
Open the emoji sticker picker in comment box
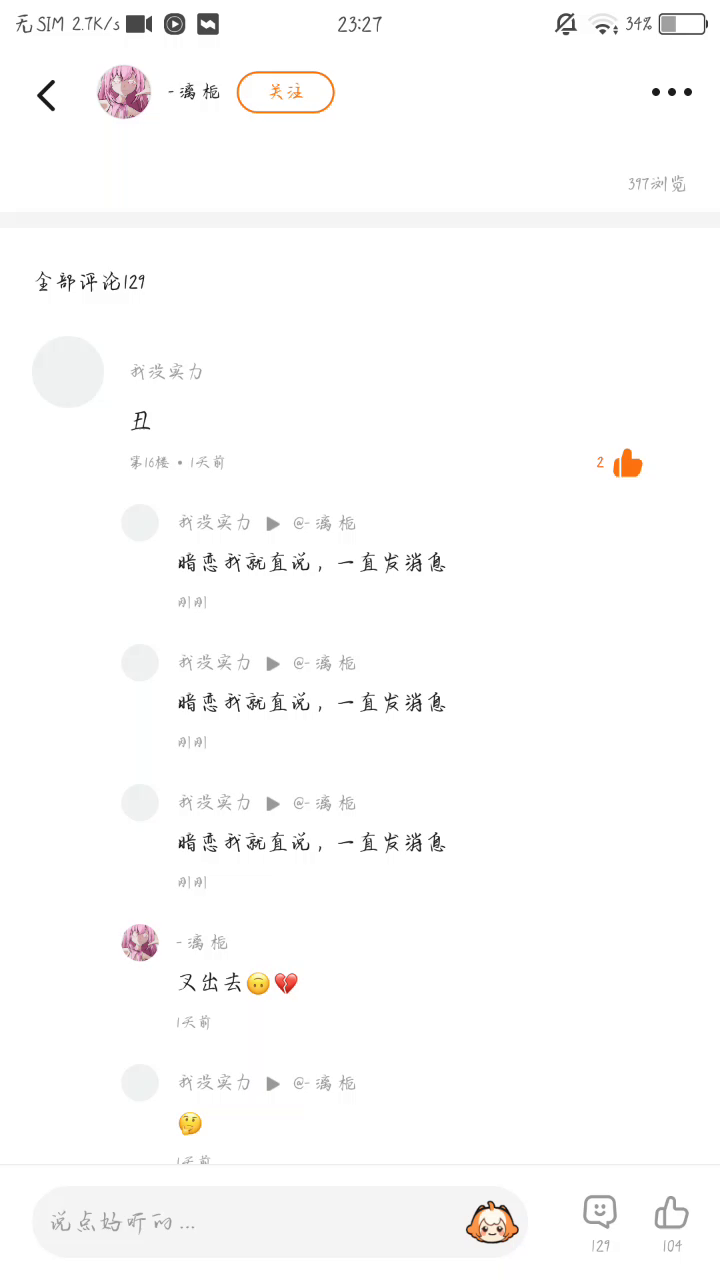coord(491,1222)
